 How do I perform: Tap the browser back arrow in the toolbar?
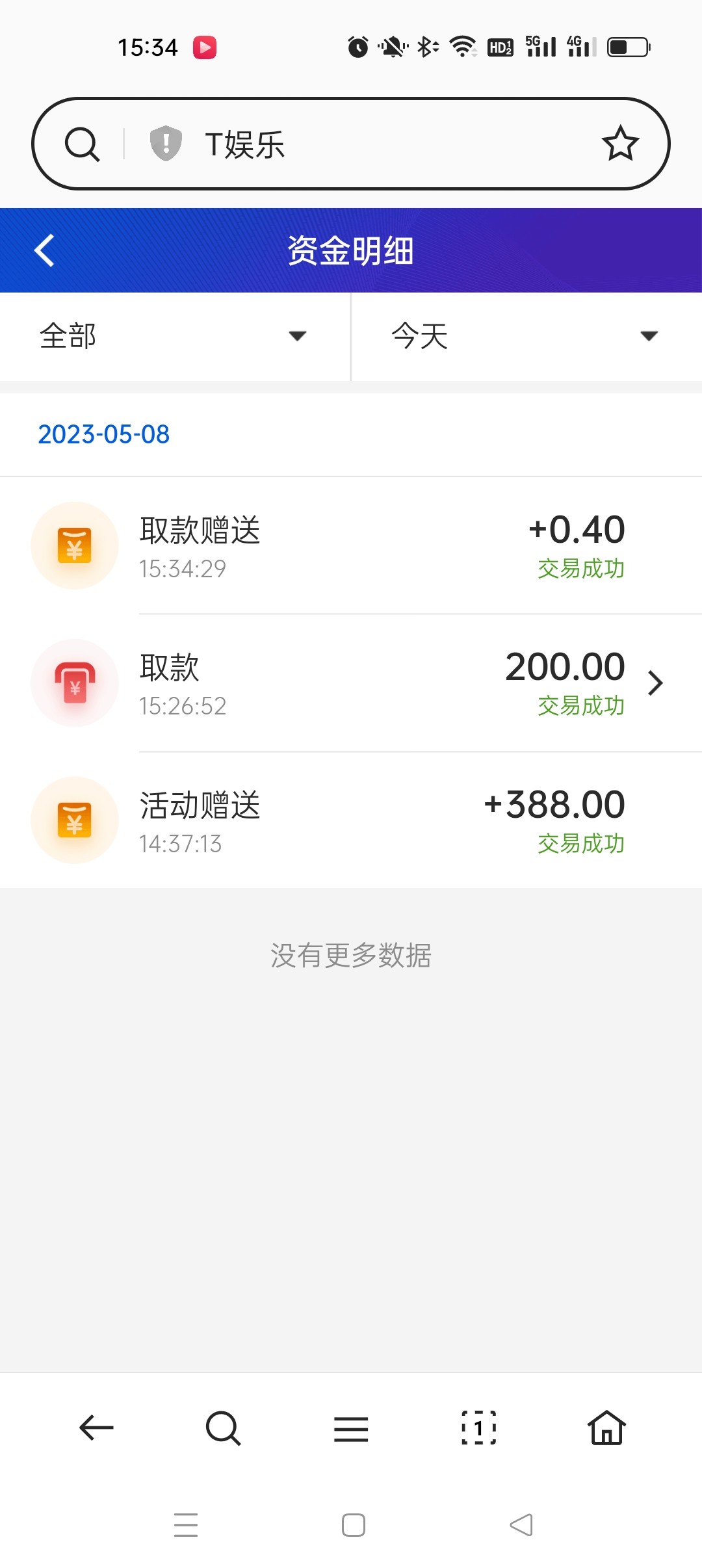tap(96, 1428)
